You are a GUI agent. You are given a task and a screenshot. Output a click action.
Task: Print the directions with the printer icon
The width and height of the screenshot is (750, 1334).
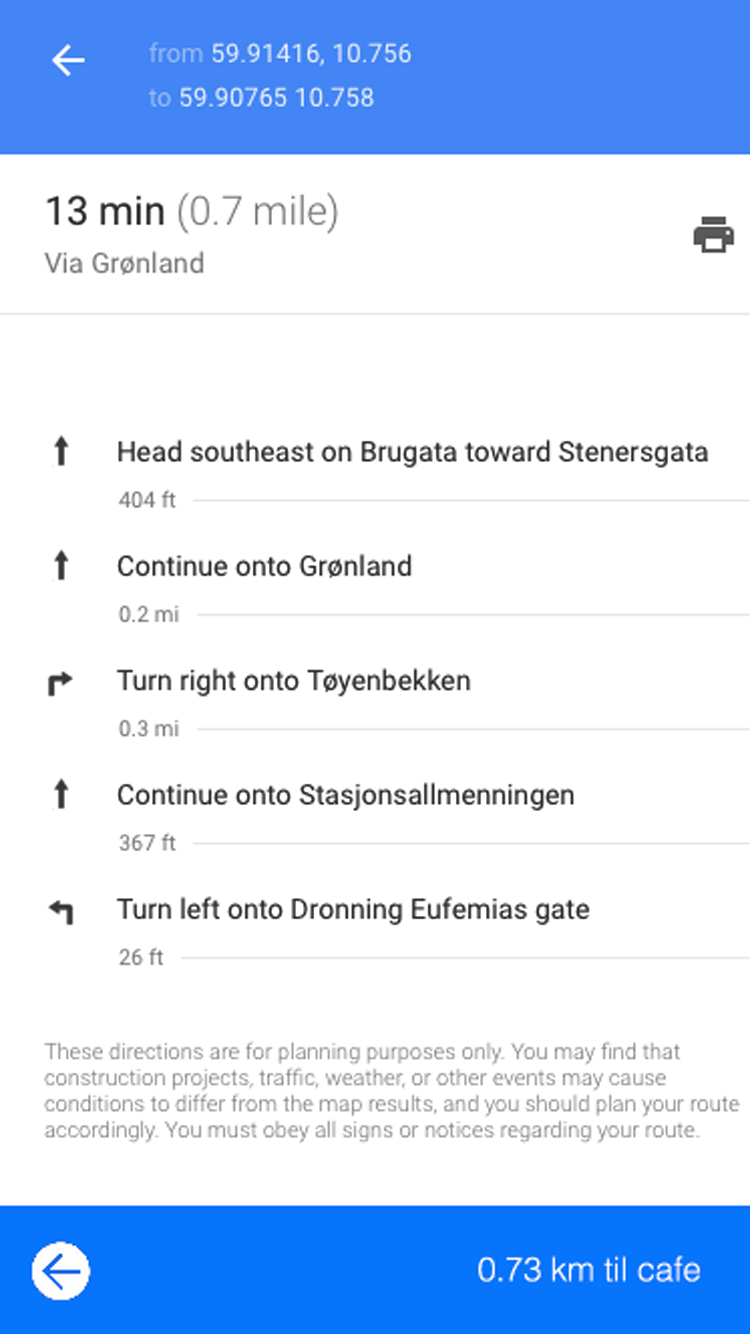pyautogui.click(x=713, y=235)
